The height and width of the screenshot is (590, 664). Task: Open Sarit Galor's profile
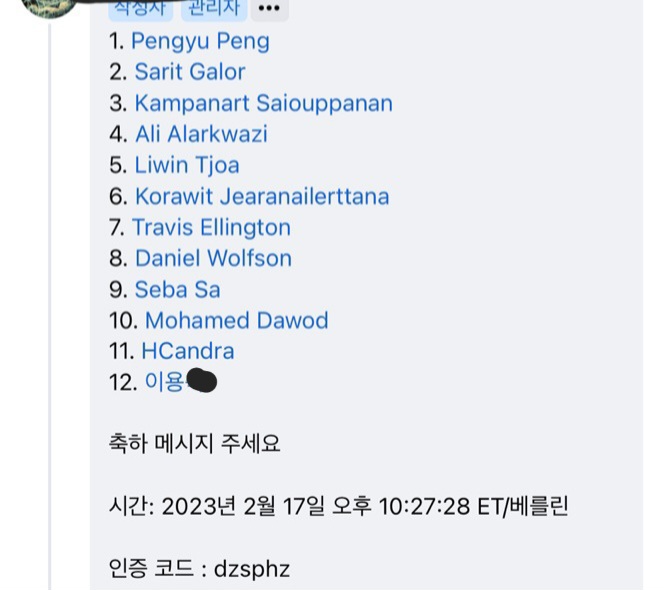pos(190,72)
